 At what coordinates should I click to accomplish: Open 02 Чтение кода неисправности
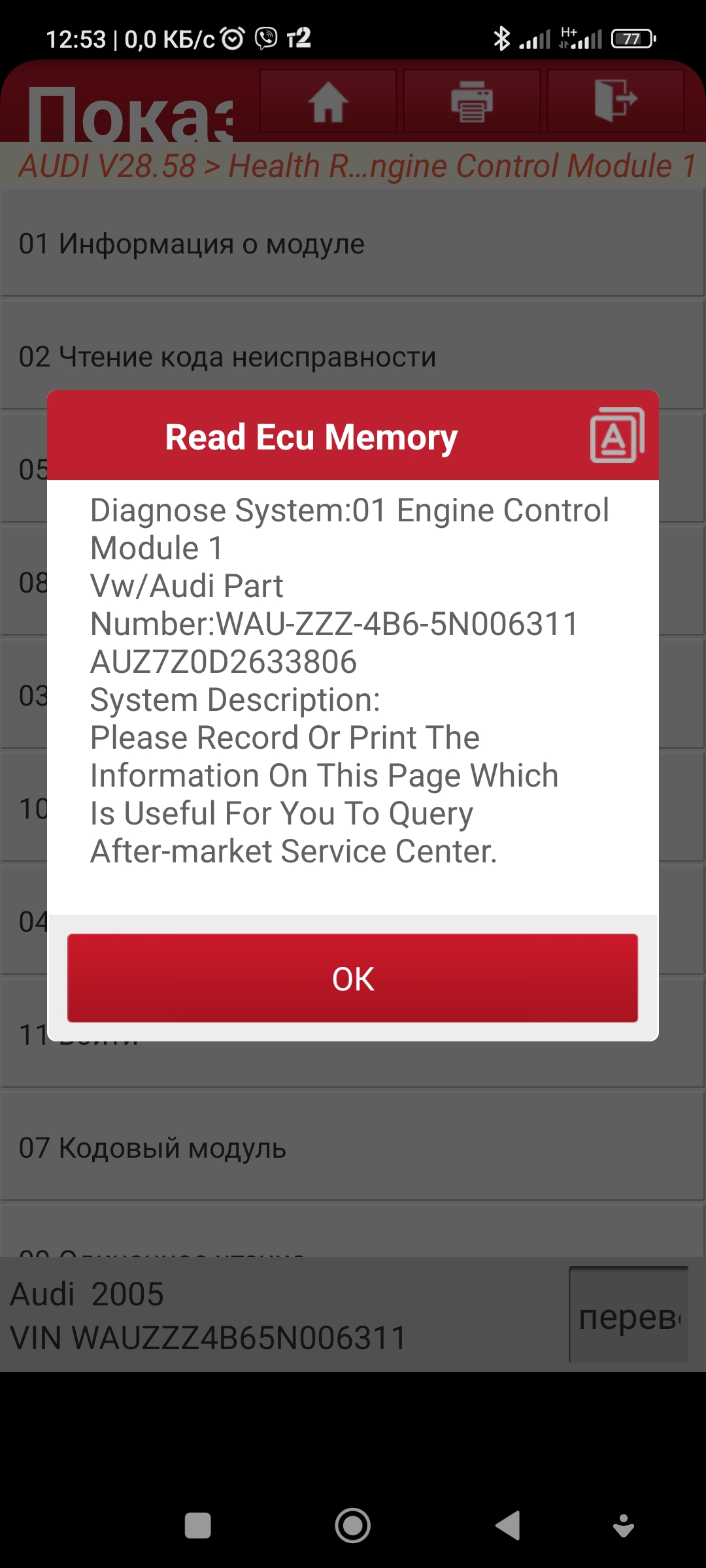tap(352, 357)
